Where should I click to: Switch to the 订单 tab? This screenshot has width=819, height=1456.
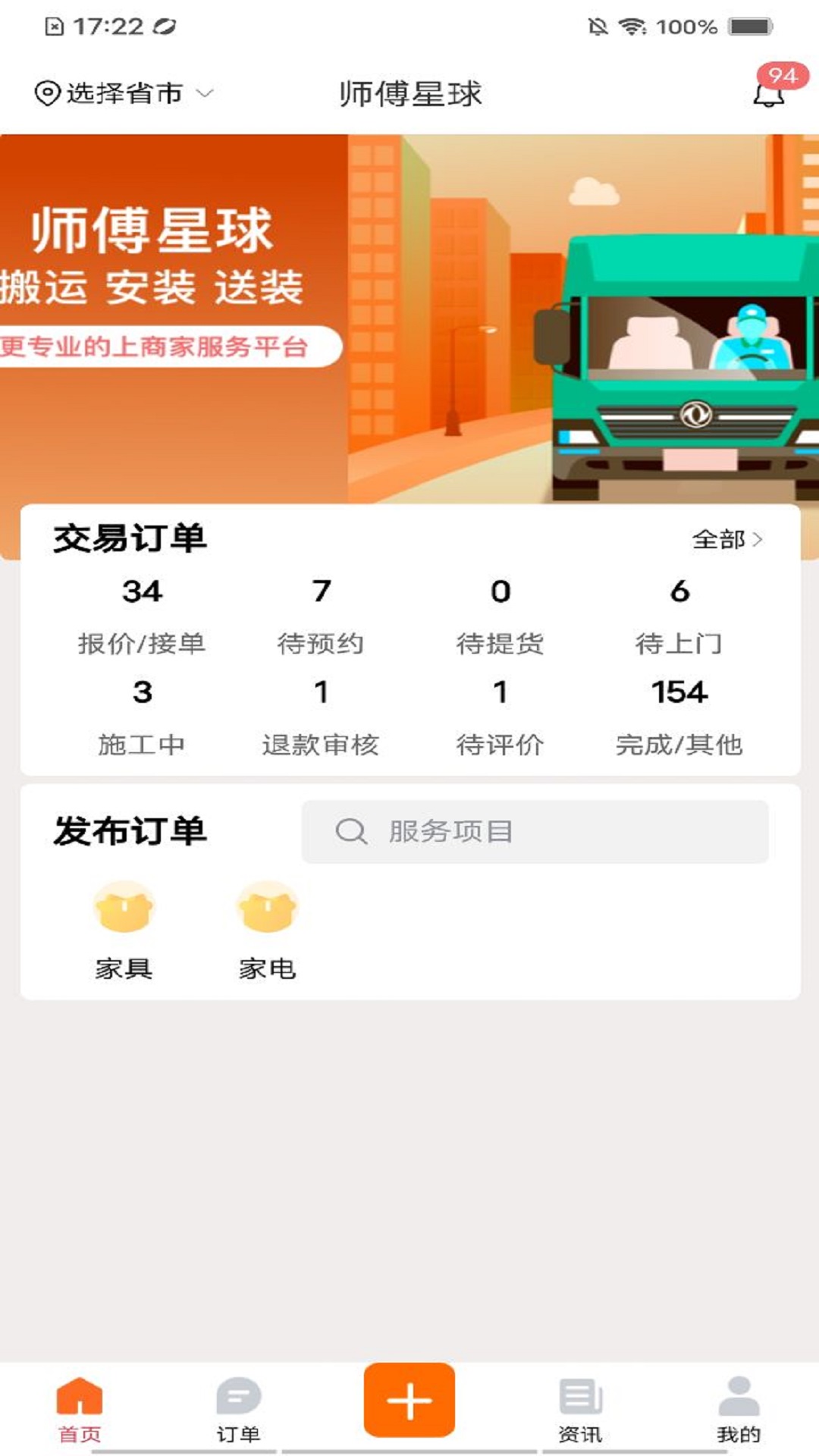point(238,1409)
